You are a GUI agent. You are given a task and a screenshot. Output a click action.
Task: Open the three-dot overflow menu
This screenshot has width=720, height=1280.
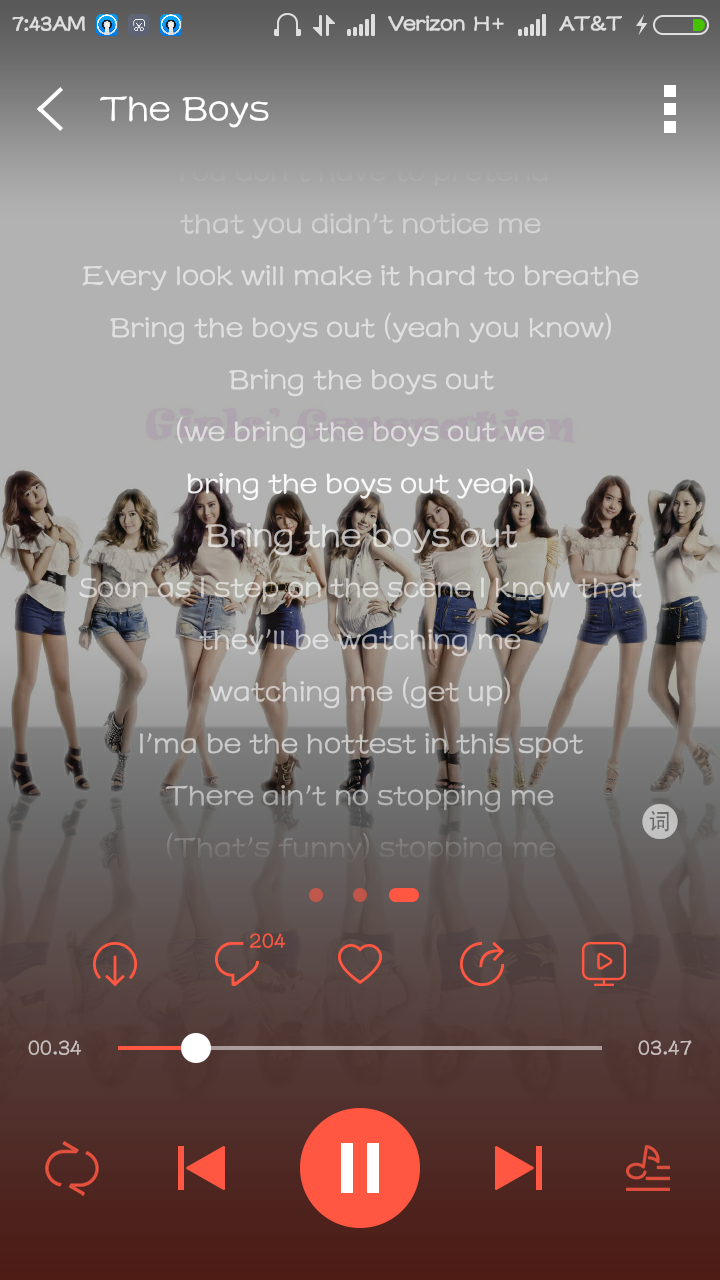click(x=669, y=109)
